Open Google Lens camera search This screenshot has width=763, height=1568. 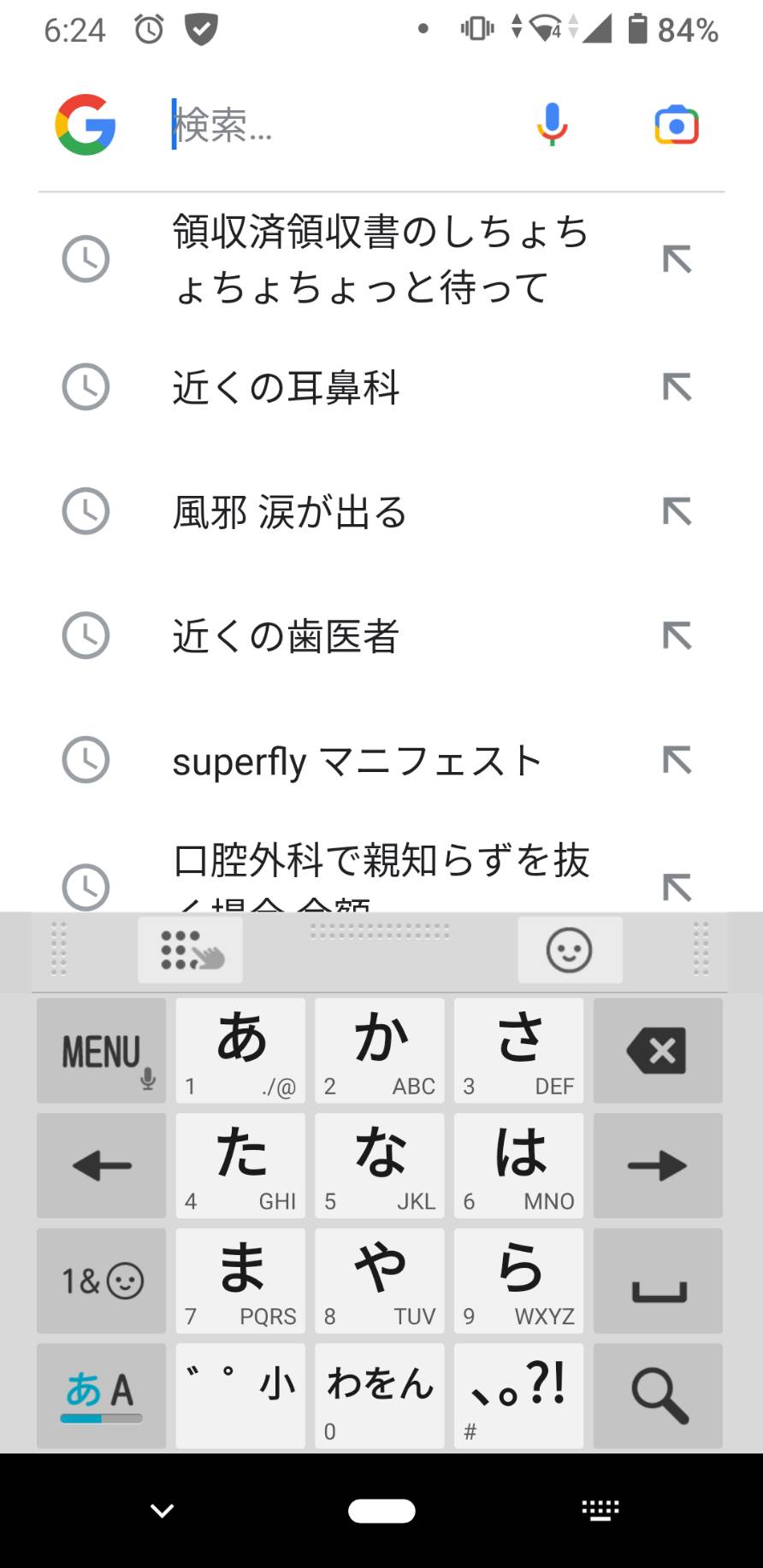[675, 124]
